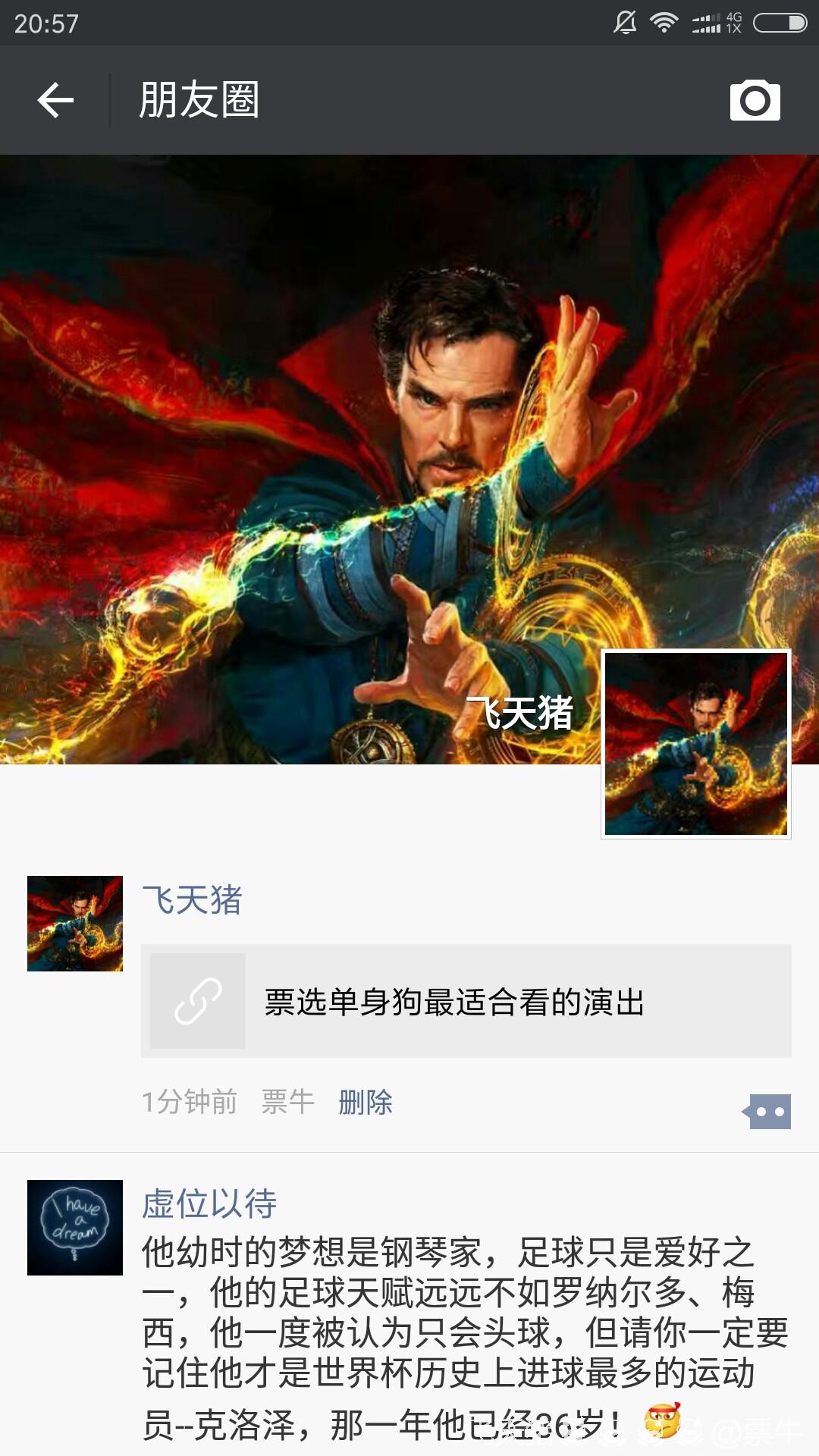Open like and comment menu on 飞天猪's post
819x1456 pixels.
click(768, 1112)
